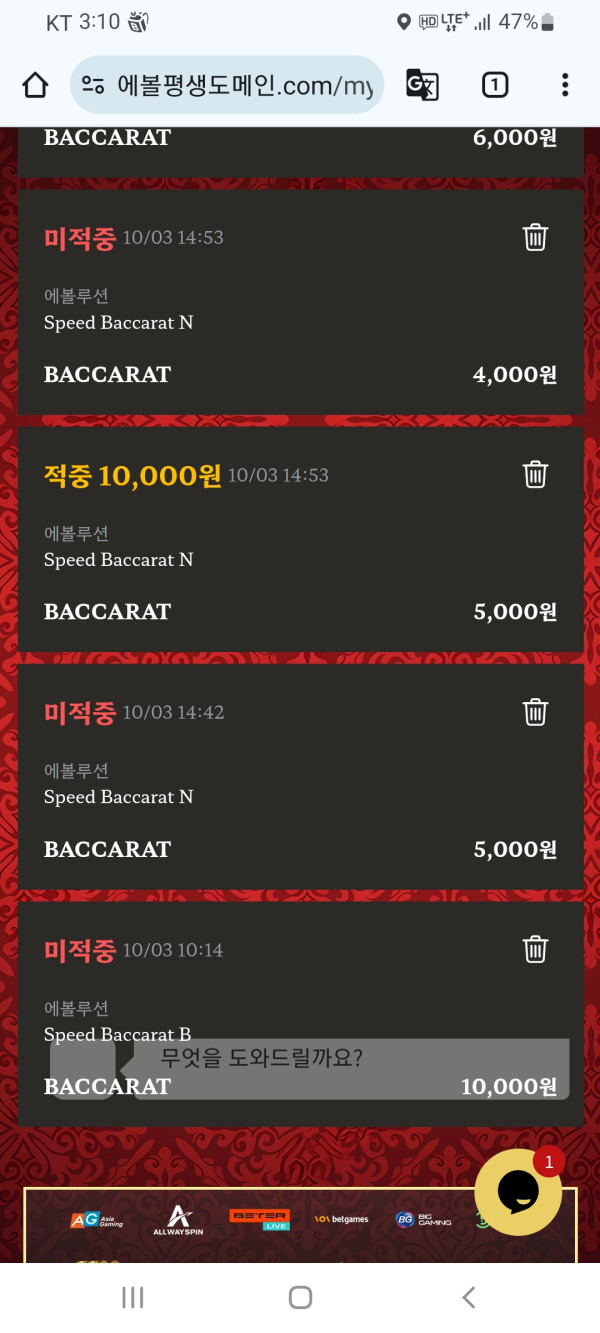Screen dimensions: 600x1333
Task: Go back using the system back button
Action: pos(468,1297)
